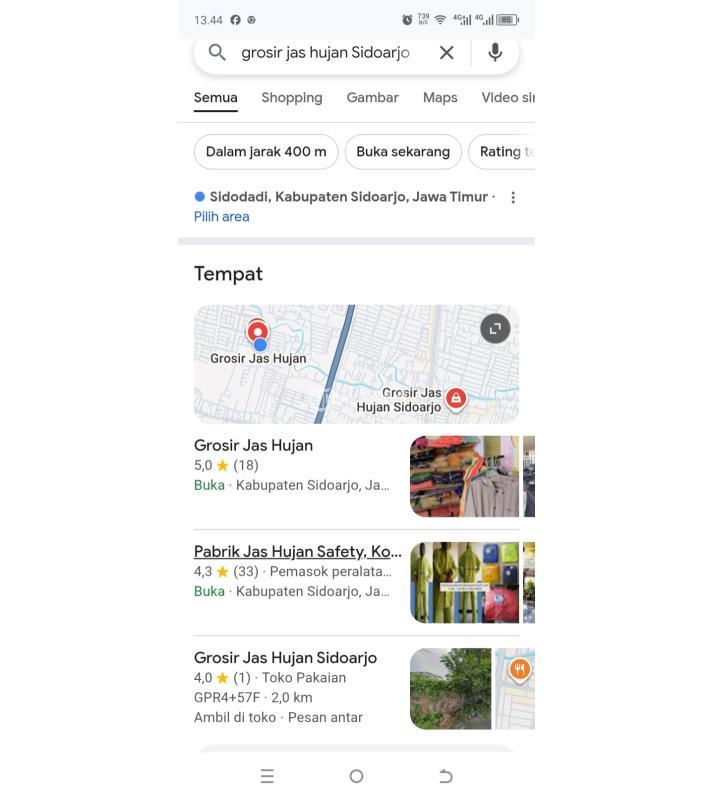The image size is (714, 800).
Task: Switch to the Maps tab
Action: click(x=440, y=98)
